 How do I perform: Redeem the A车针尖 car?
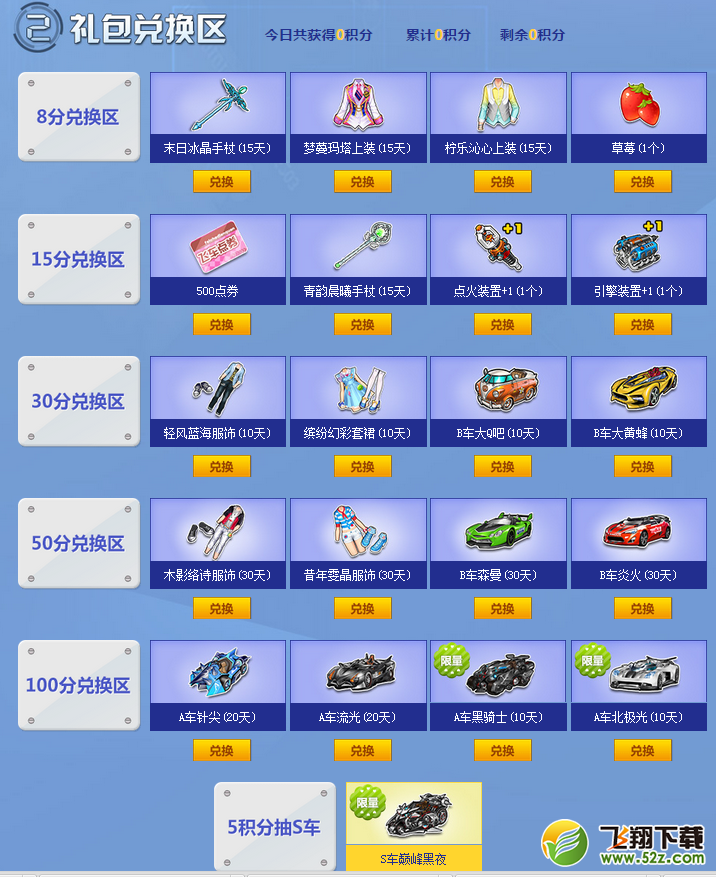[221, 751]
